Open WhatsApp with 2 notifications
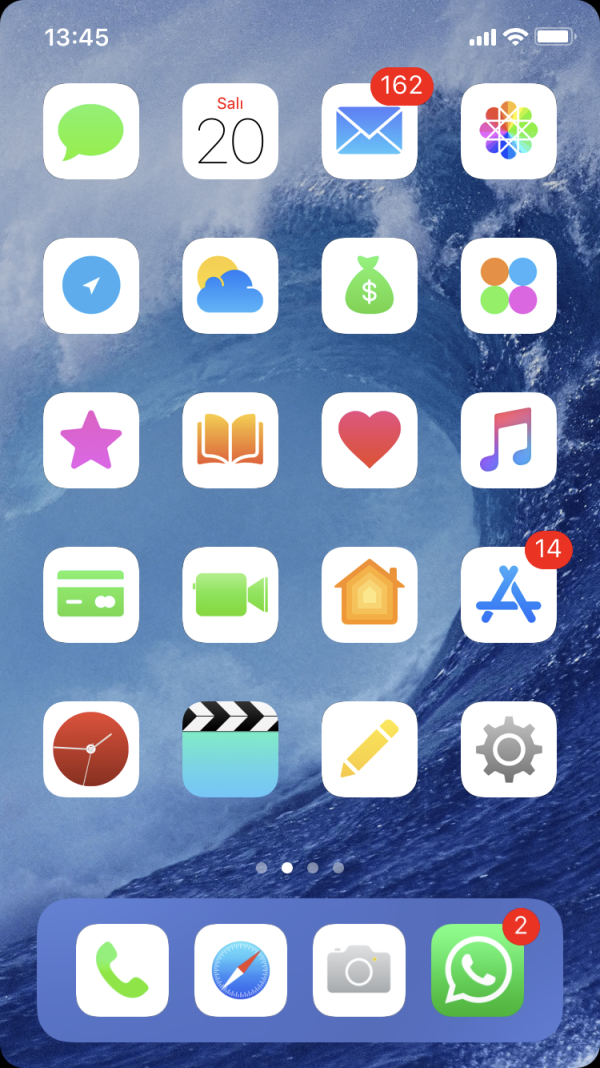This screenshot has height=1068, width=600. click(x=477, y=970)
